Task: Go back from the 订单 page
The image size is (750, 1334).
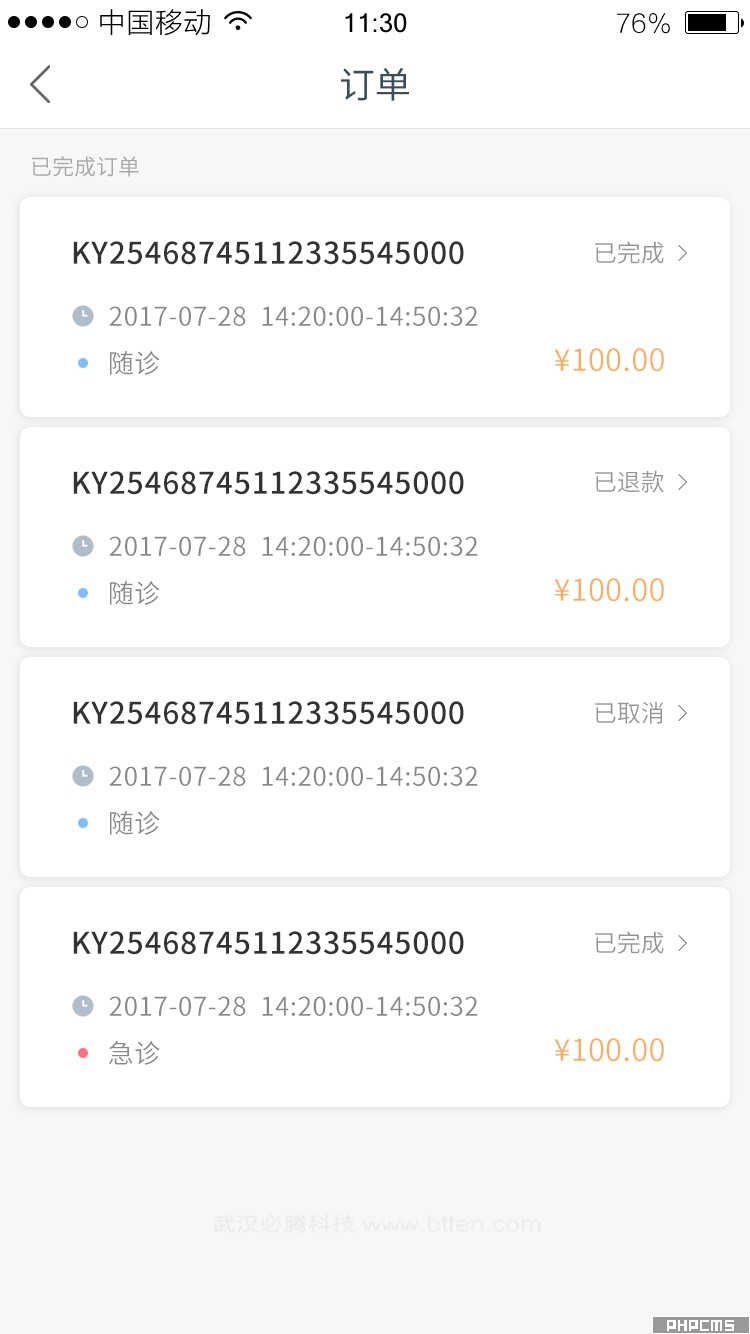Action: click(40, 85)
